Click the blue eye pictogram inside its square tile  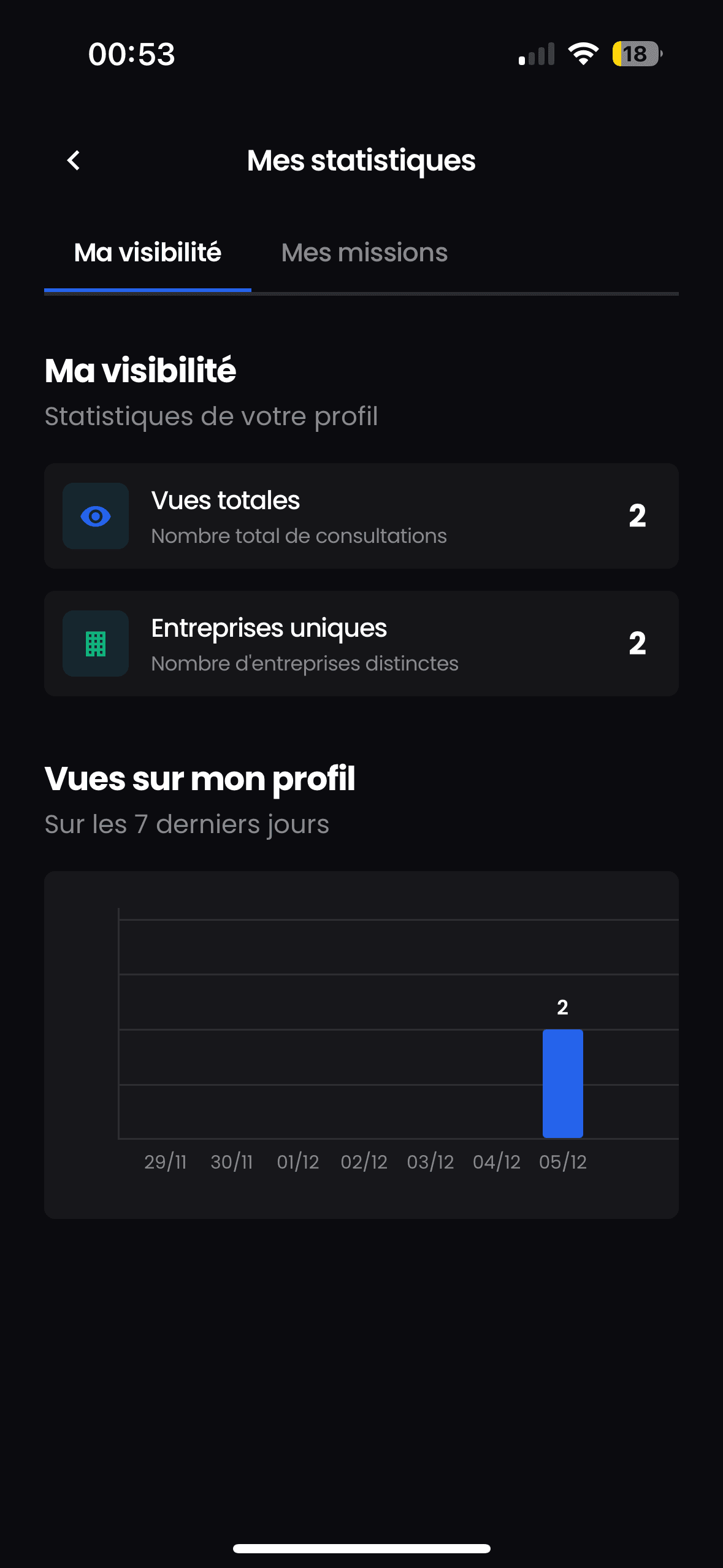point(95,516)
